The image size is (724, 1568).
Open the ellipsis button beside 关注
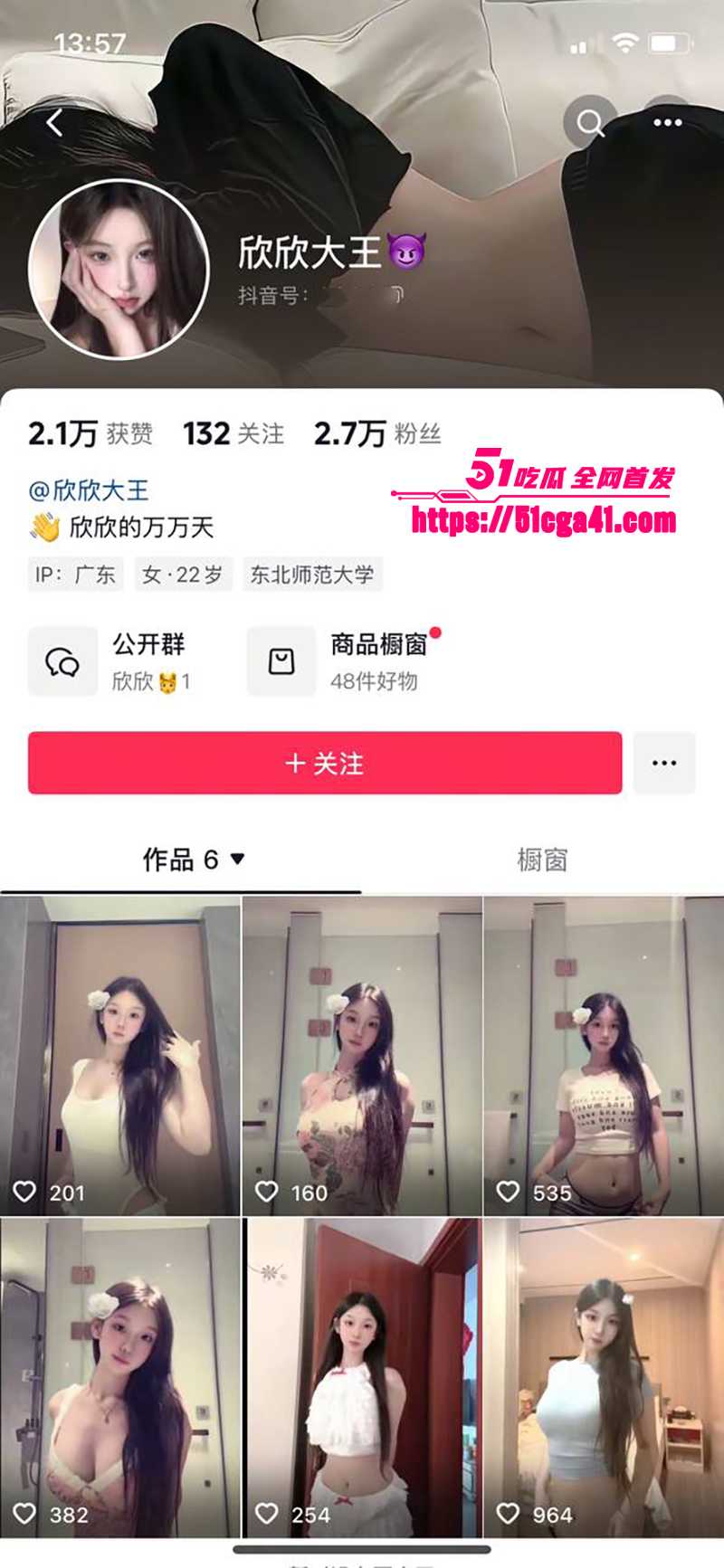pyautogui.click(x=665, y=763)
